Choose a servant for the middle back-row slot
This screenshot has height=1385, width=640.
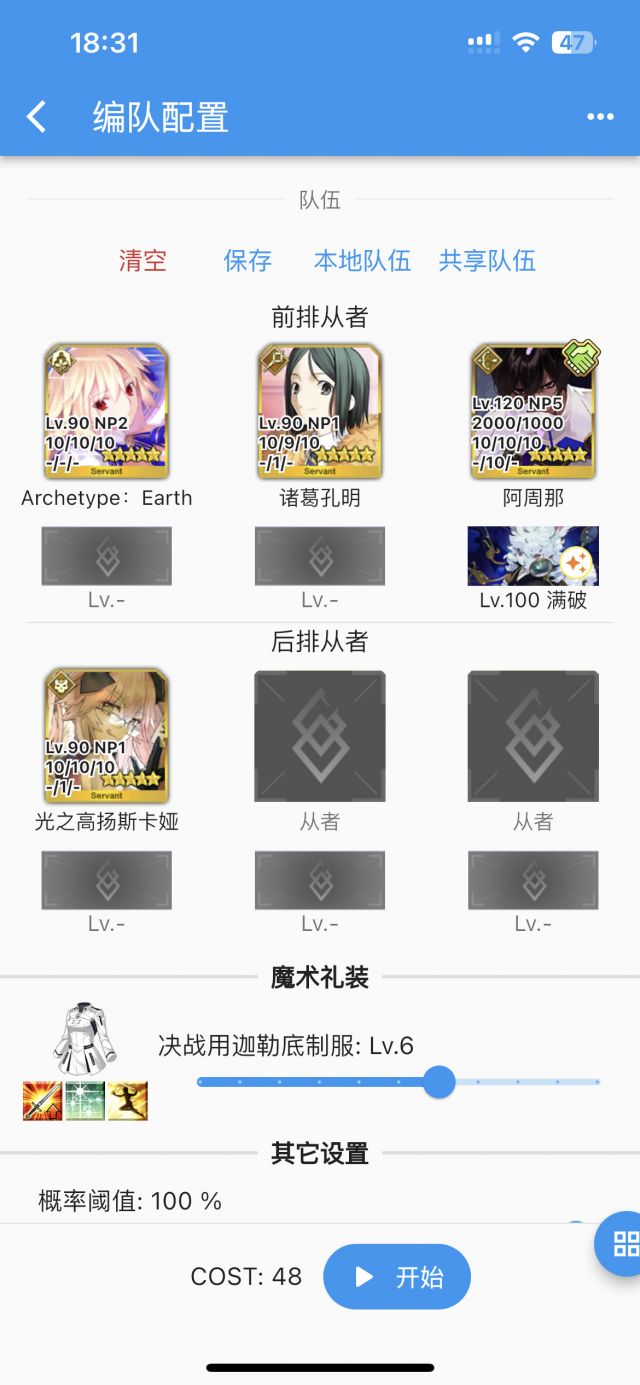click(x=320, y=736)
